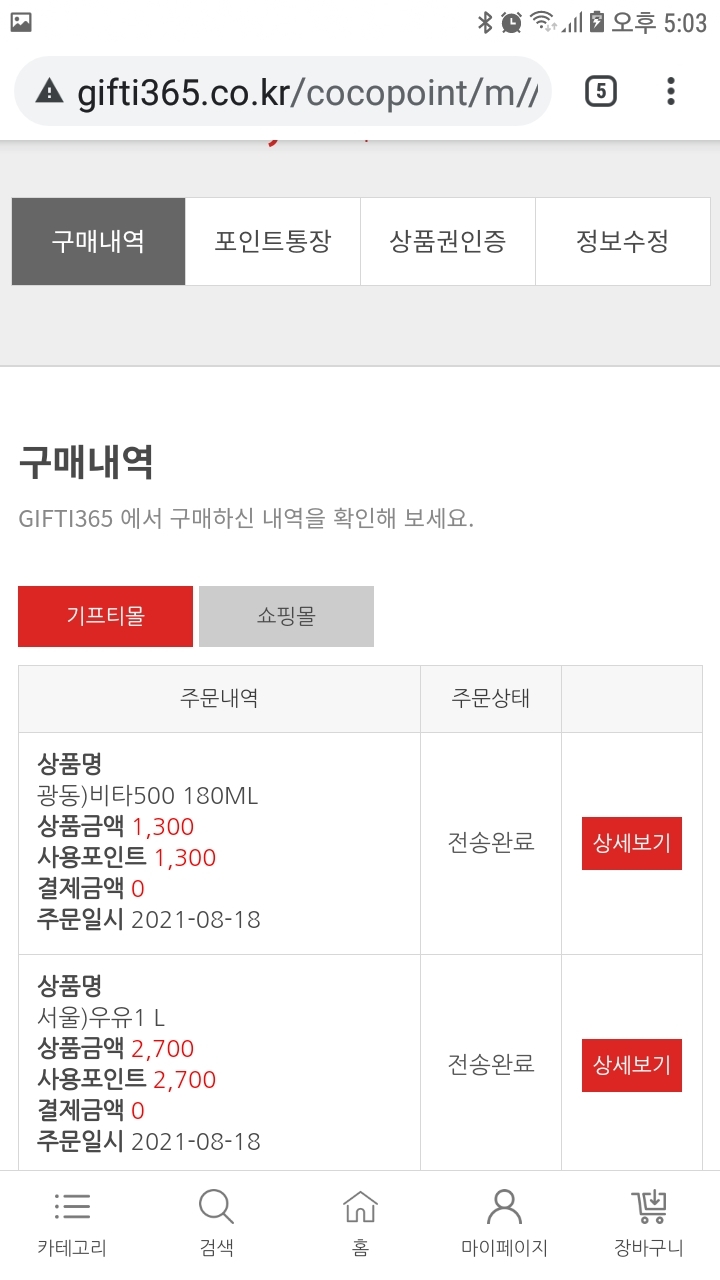Switch to the 상품권인증 tab
The image size is (720, 1280).
coord(448,242)
